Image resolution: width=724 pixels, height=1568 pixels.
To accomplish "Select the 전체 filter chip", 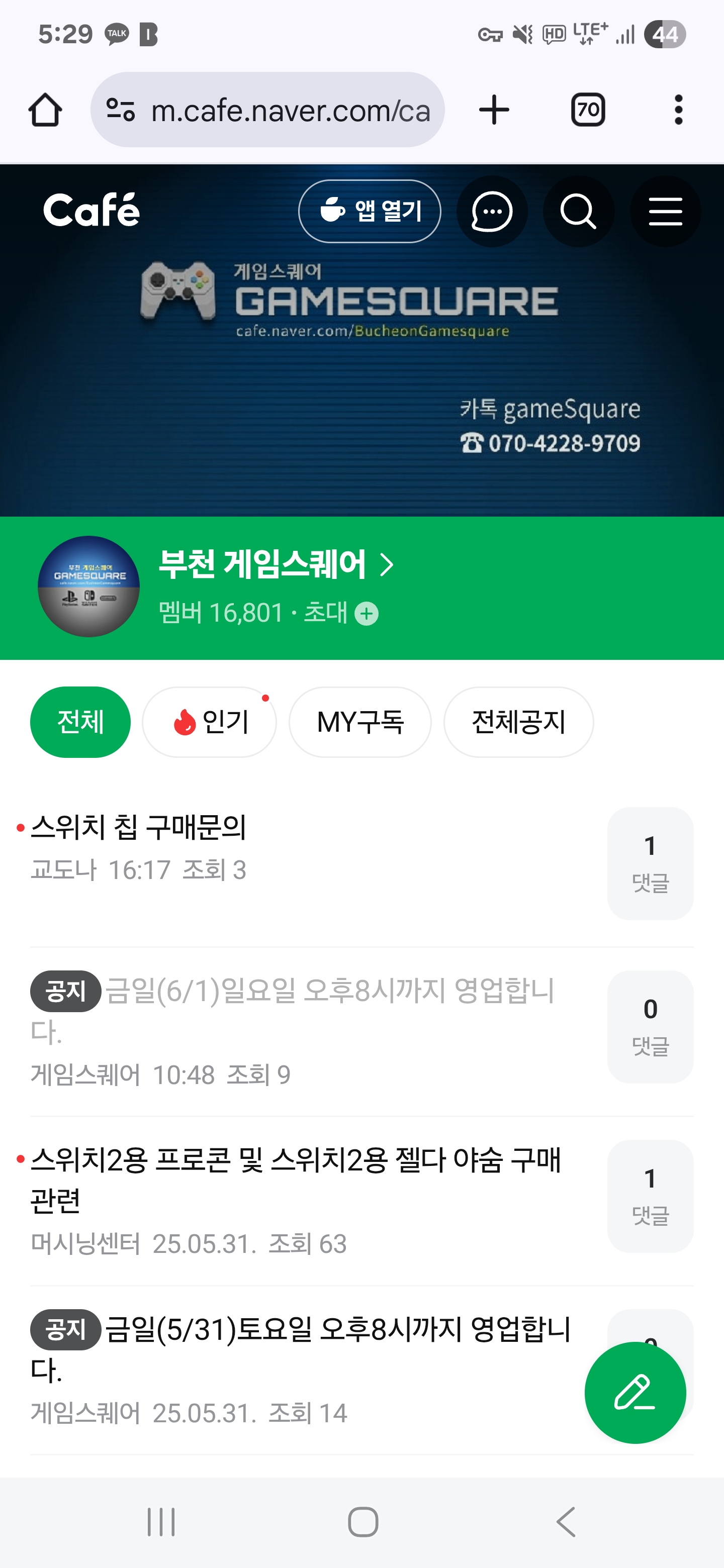I will 80,723.
